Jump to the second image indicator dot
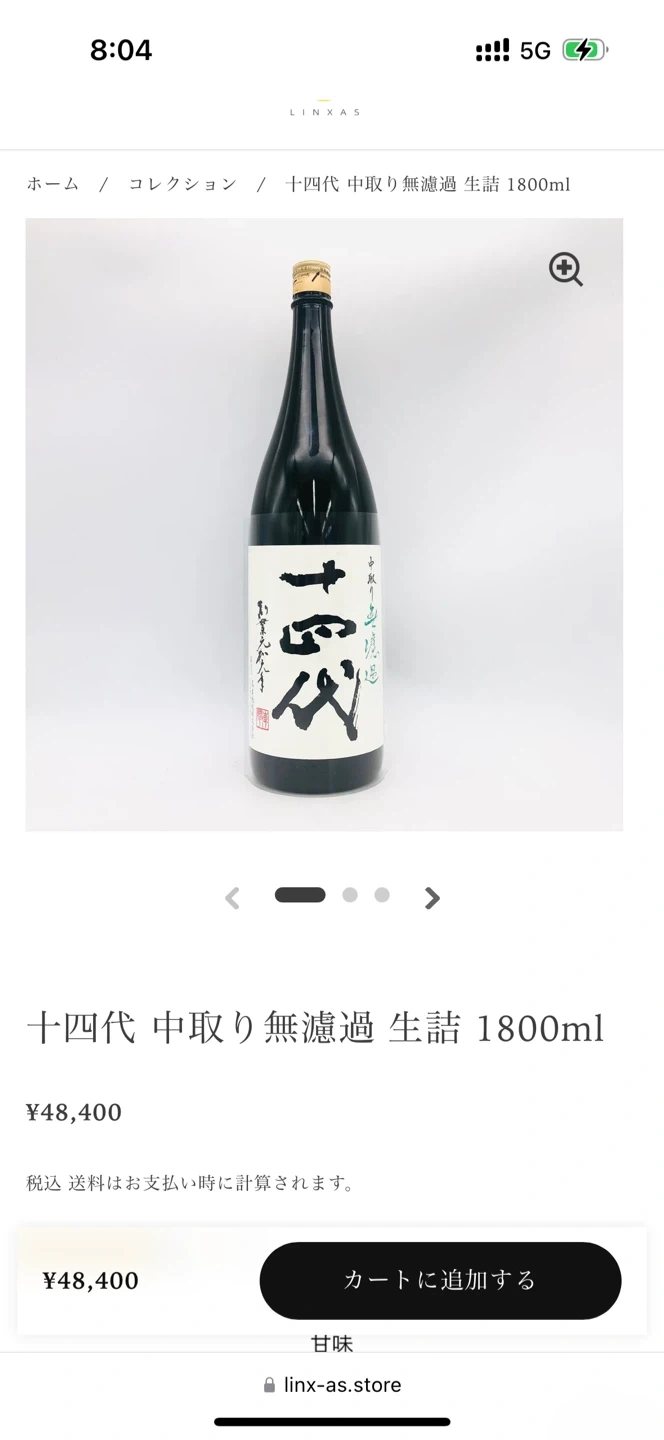Screen dimensions: 664x1440 [x=349, y=895]
